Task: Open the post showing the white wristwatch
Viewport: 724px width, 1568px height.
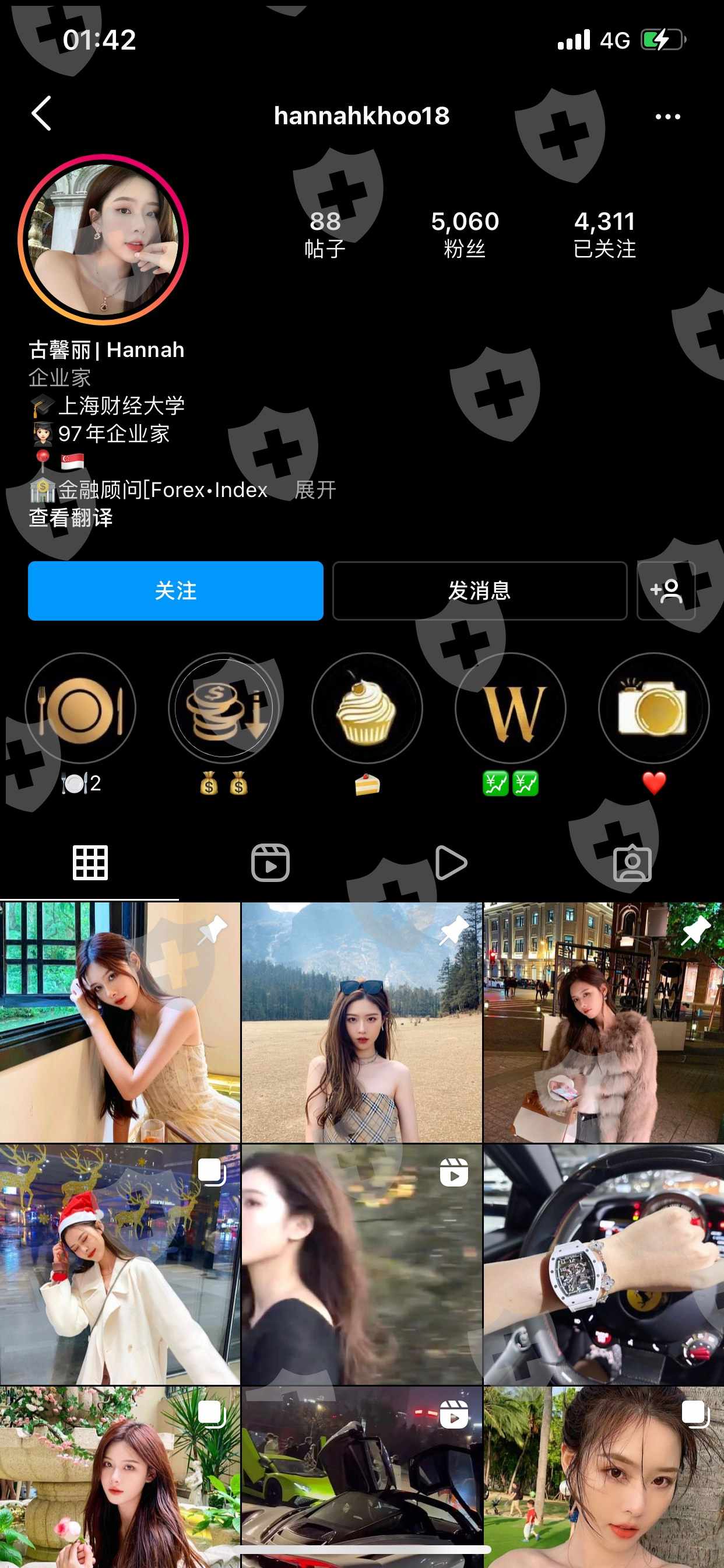Action: [603, 1264]
